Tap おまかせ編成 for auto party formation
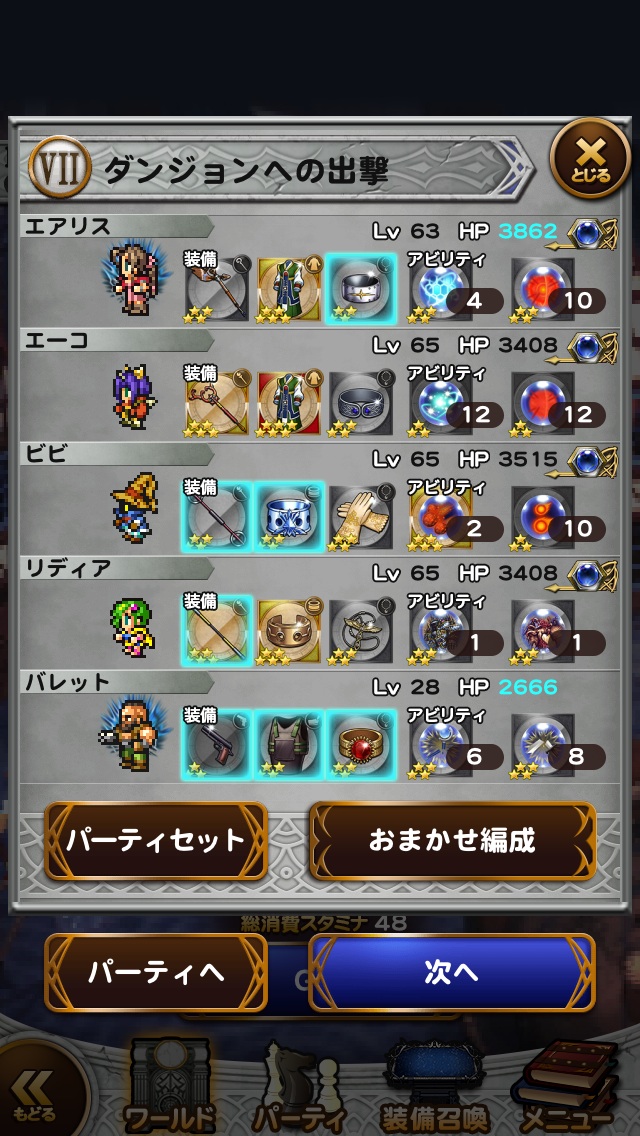The width and height of the screenshot is (640, 1136). (452, 841)
